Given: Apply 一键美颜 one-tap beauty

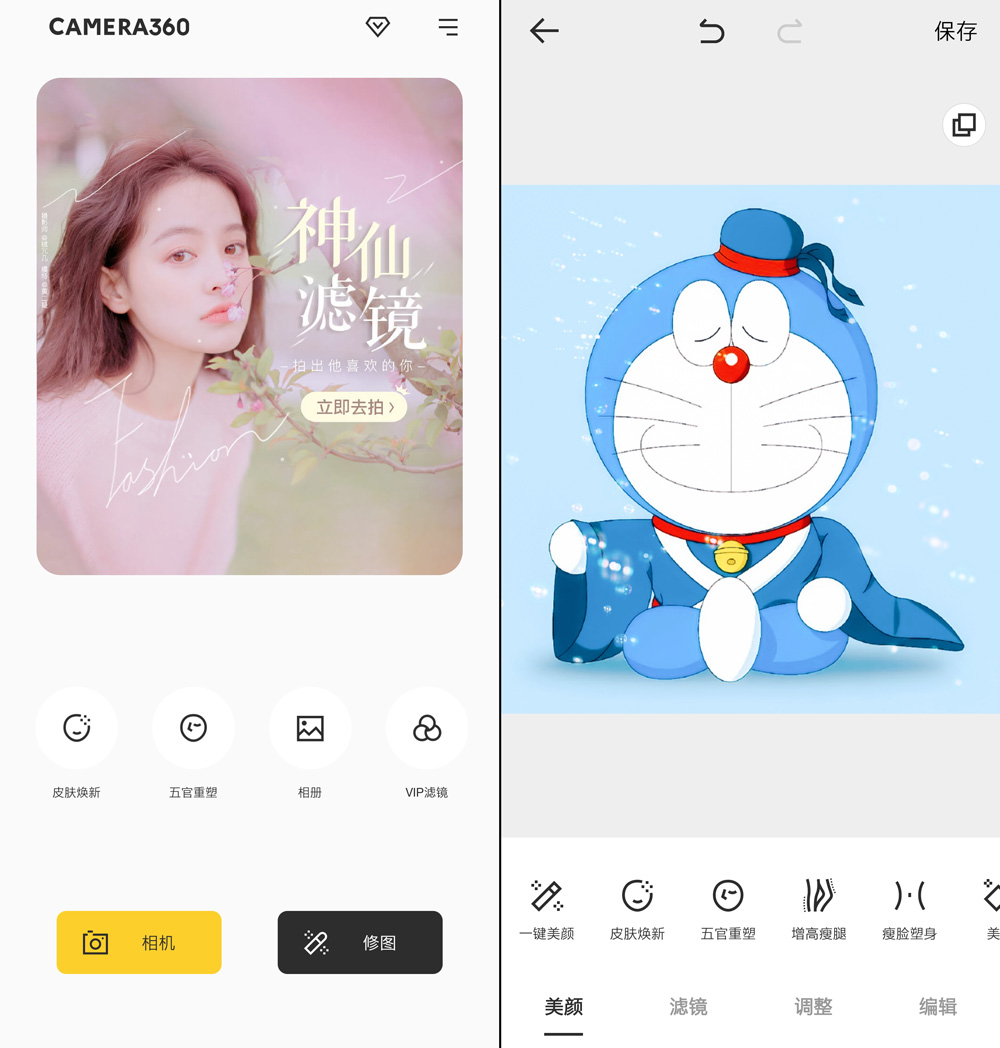Looking at the screenshot, I should pos(547,907).
